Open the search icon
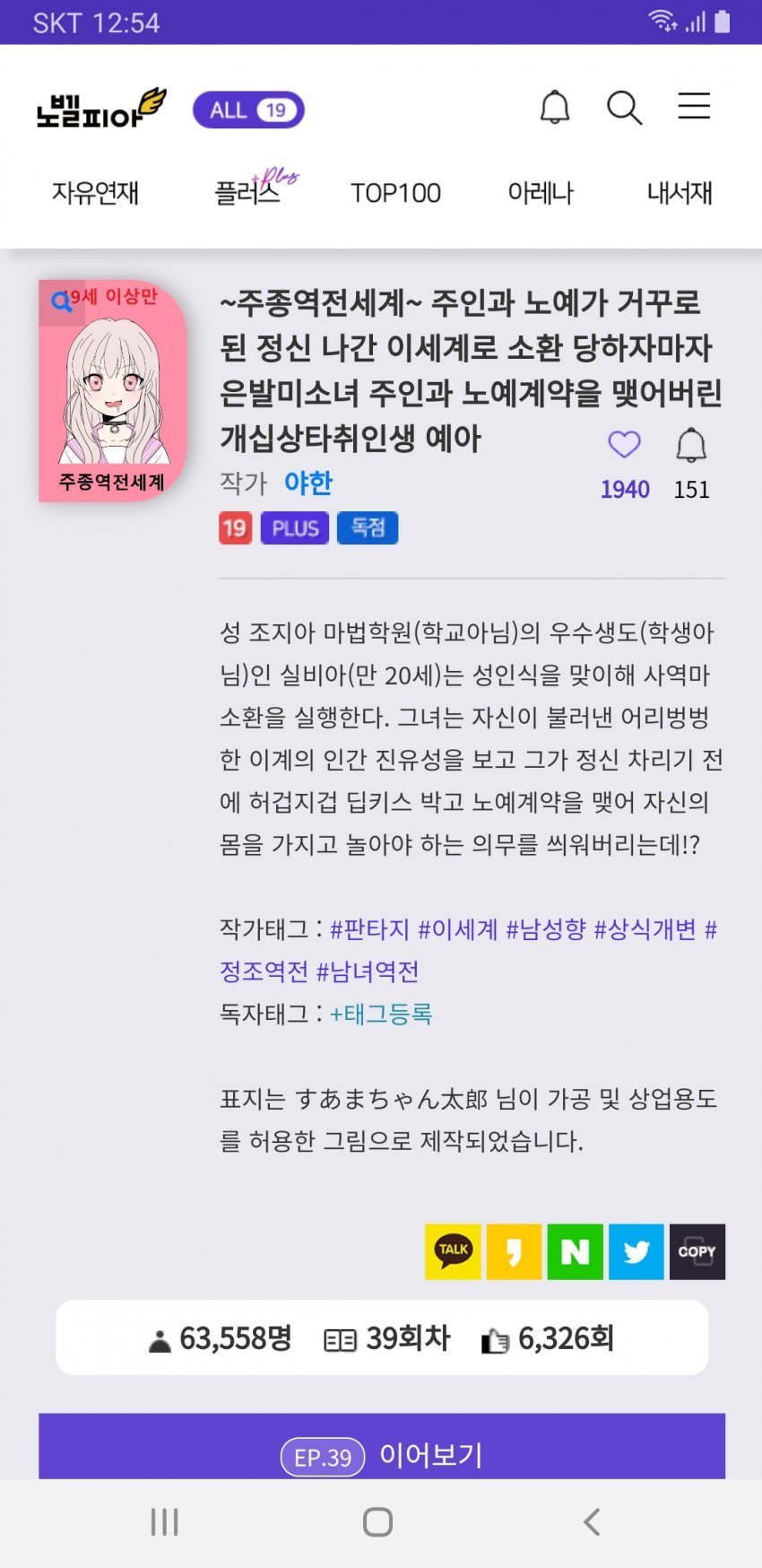This screenshot has height=1568, width=762. 624,108
